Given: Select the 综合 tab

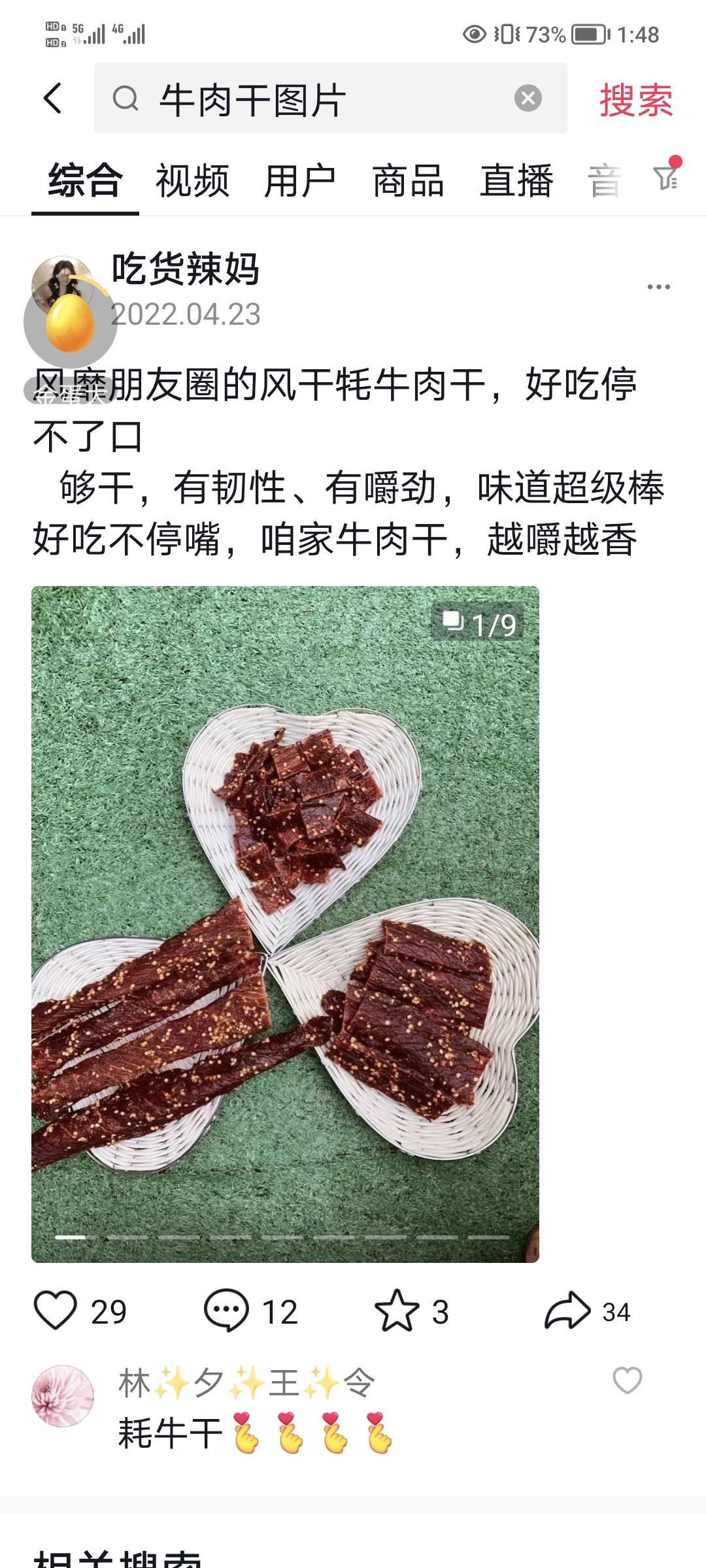Looking at the screenshot, I should tap(85, 180).
